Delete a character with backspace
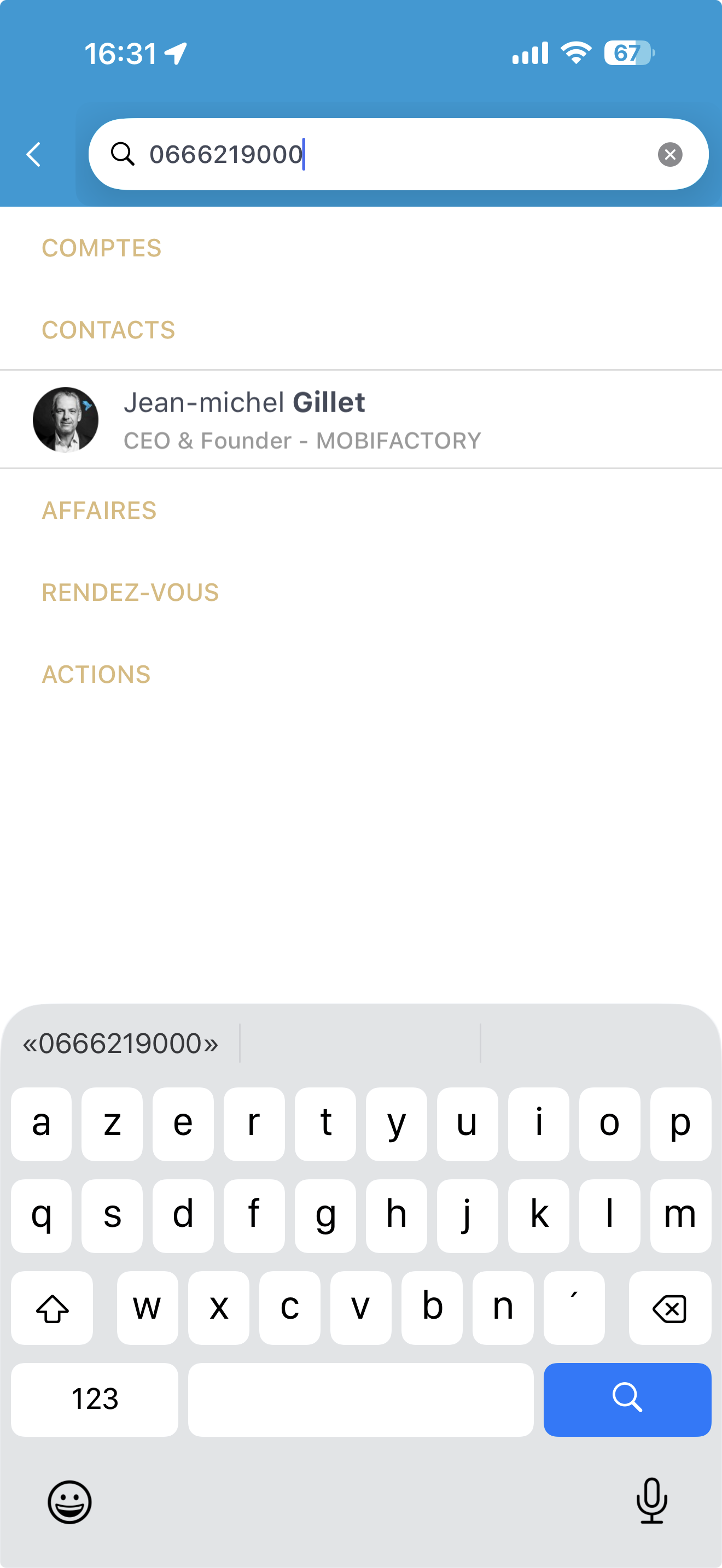Viewport: 722px width, 1568px height. pyautogui.click(x=669, y=1307)
